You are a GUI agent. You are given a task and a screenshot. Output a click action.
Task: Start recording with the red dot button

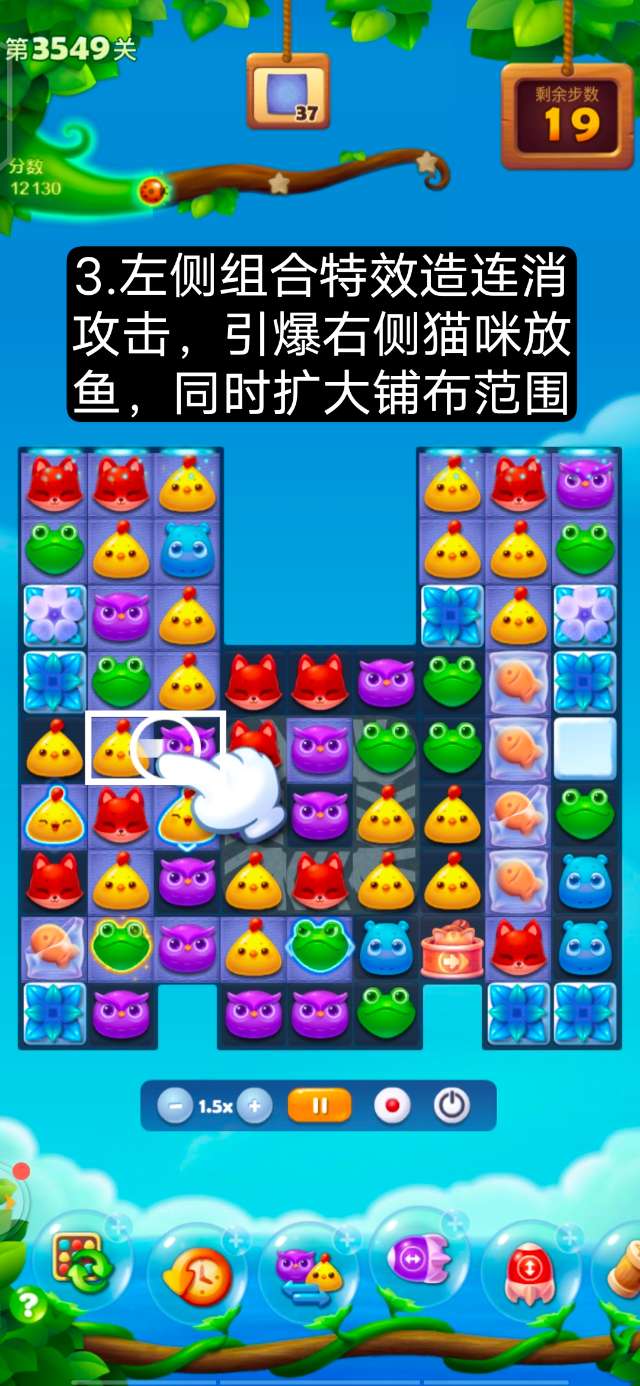coord(392,1106)
